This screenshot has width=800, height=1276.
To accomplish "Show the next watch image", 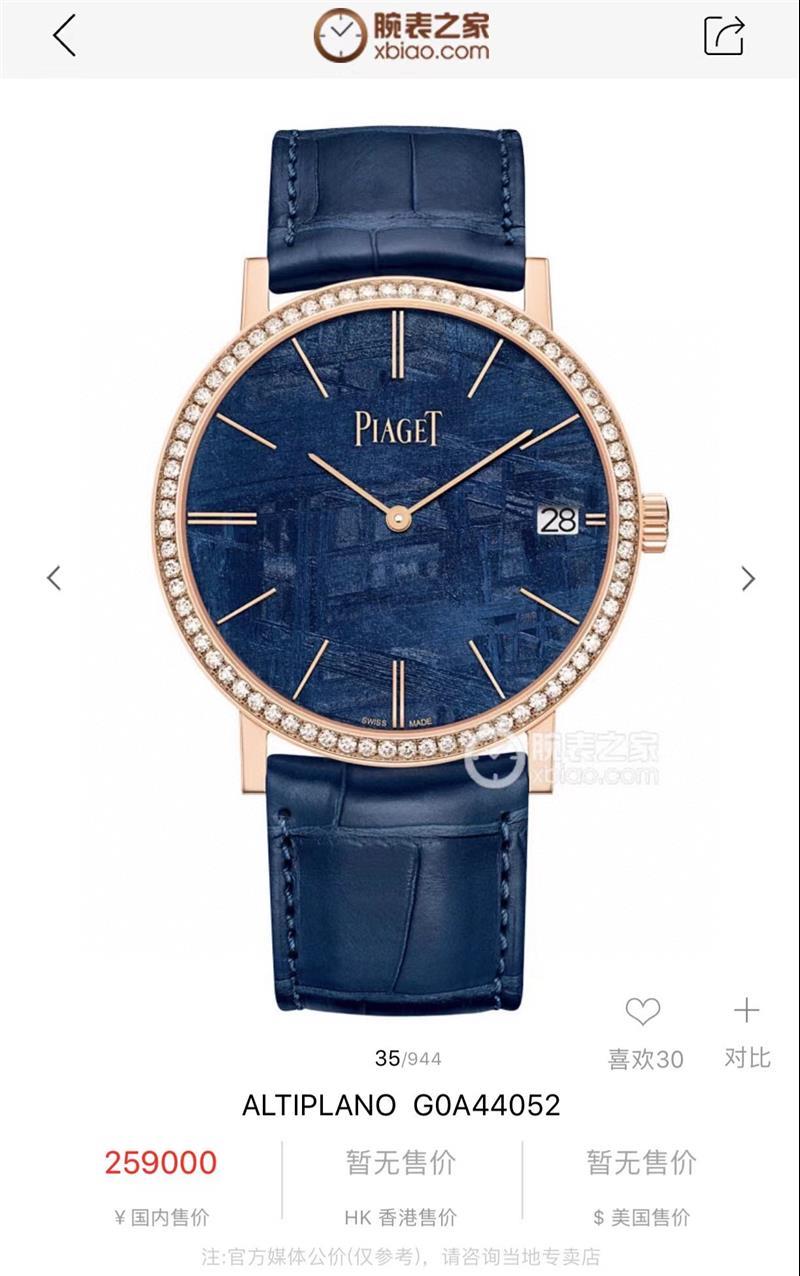I will point(747,578).
